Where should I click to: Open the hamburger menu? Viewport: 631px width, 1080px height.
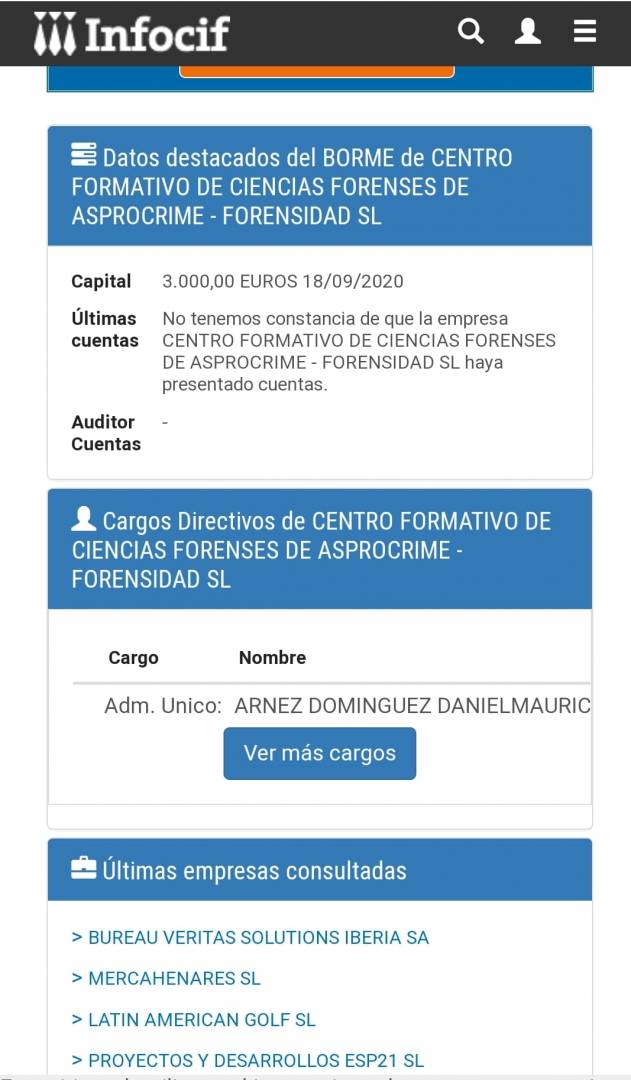click(585, 31)
